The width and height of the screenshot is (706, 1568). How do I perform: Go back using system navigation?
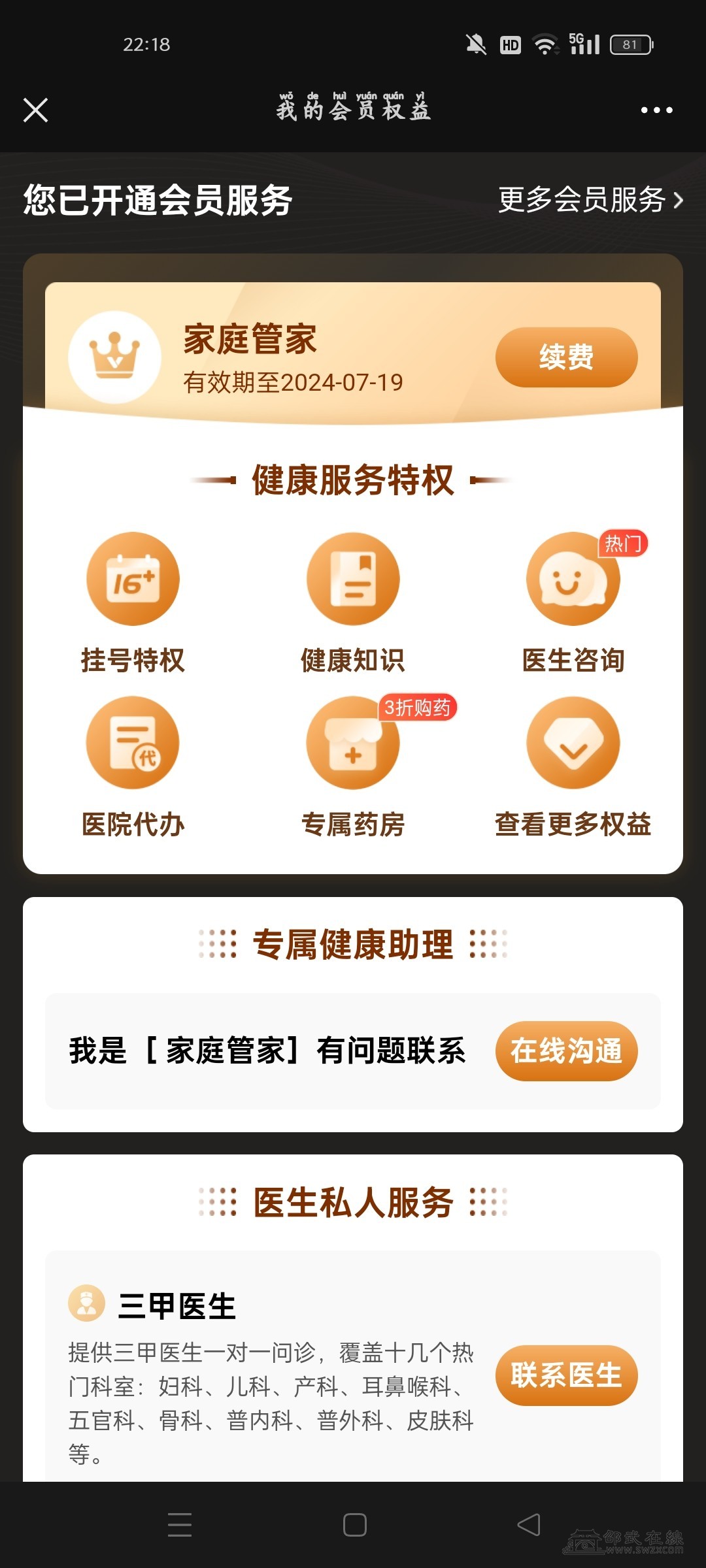coord(528,1525)
